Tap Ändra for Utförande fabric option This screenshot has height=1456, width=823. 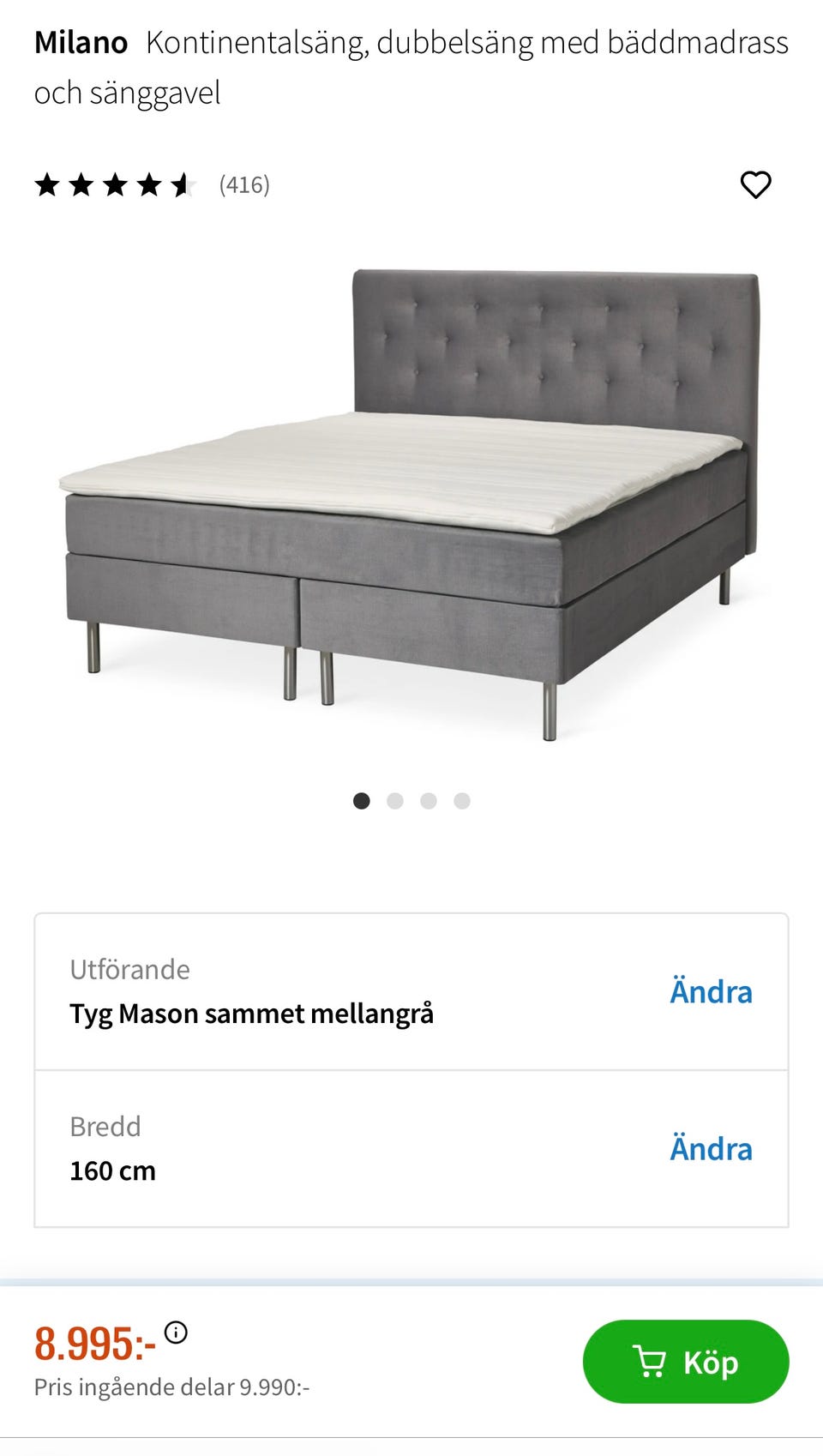pos(711,992)
